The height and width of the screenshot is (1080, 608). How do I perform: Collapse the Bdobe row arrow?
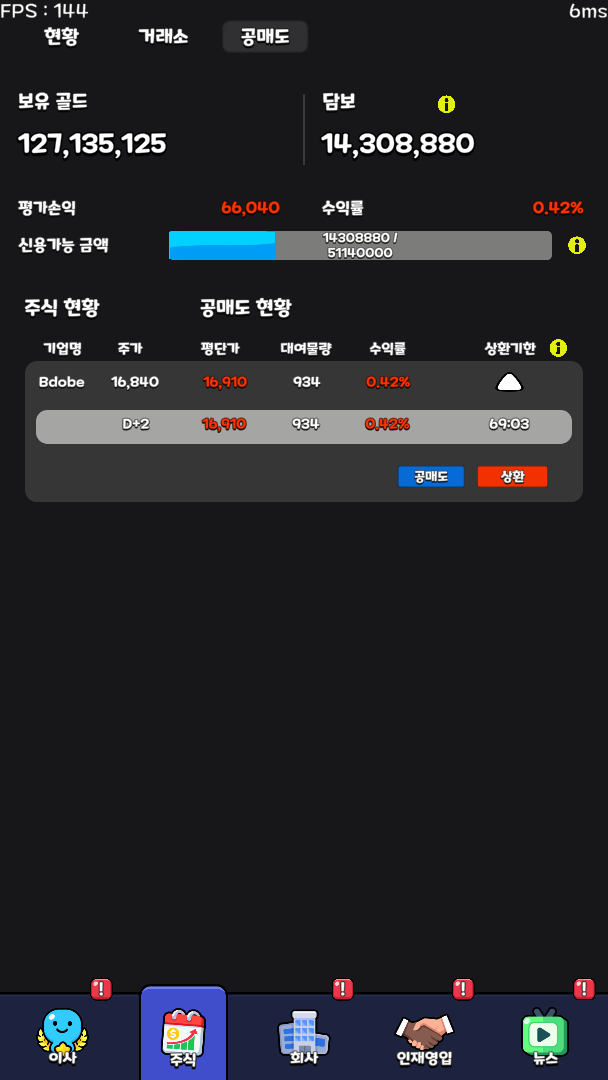pos(509,382)
